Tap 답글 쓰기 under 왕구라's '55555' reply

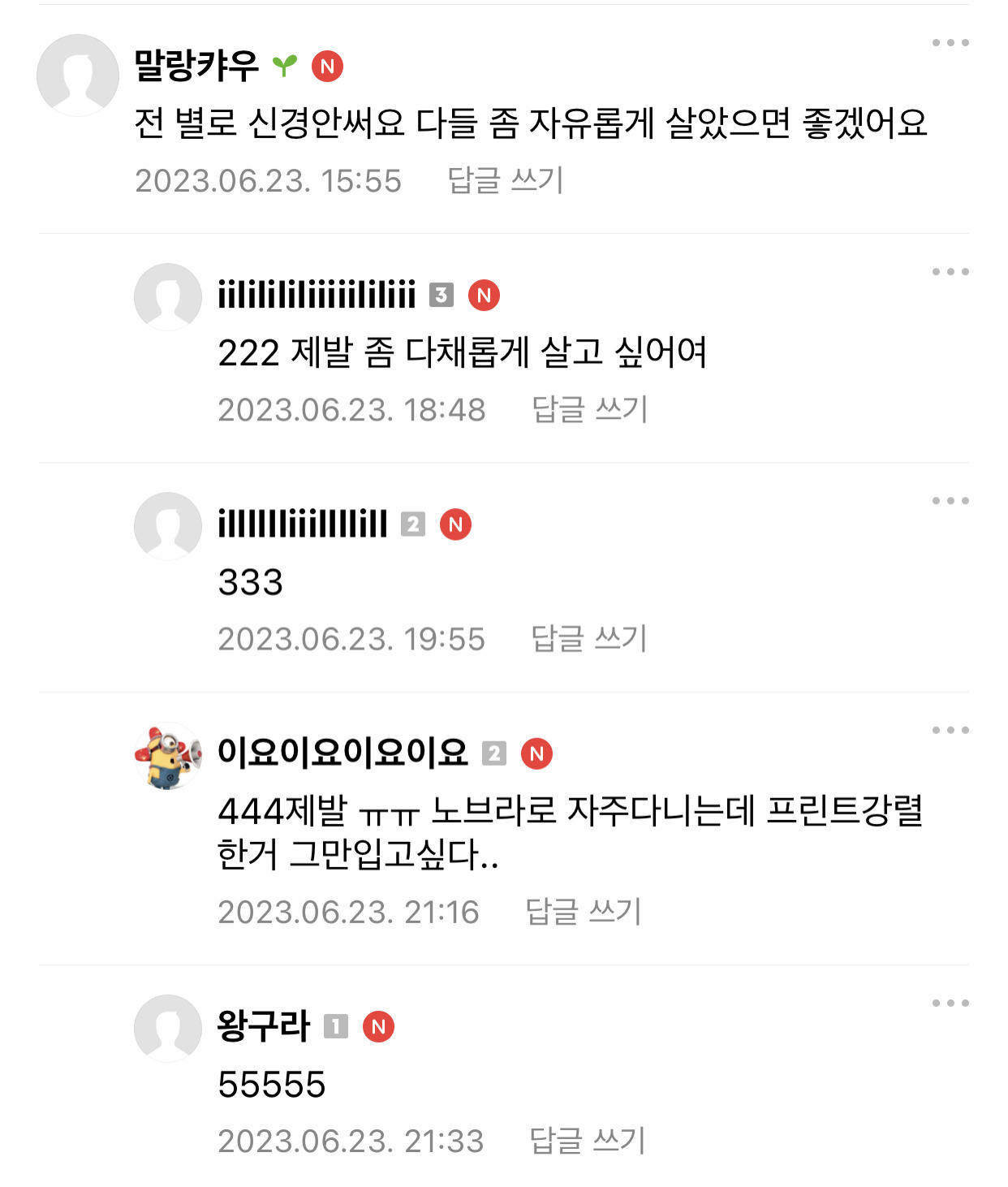[587, 1141]
